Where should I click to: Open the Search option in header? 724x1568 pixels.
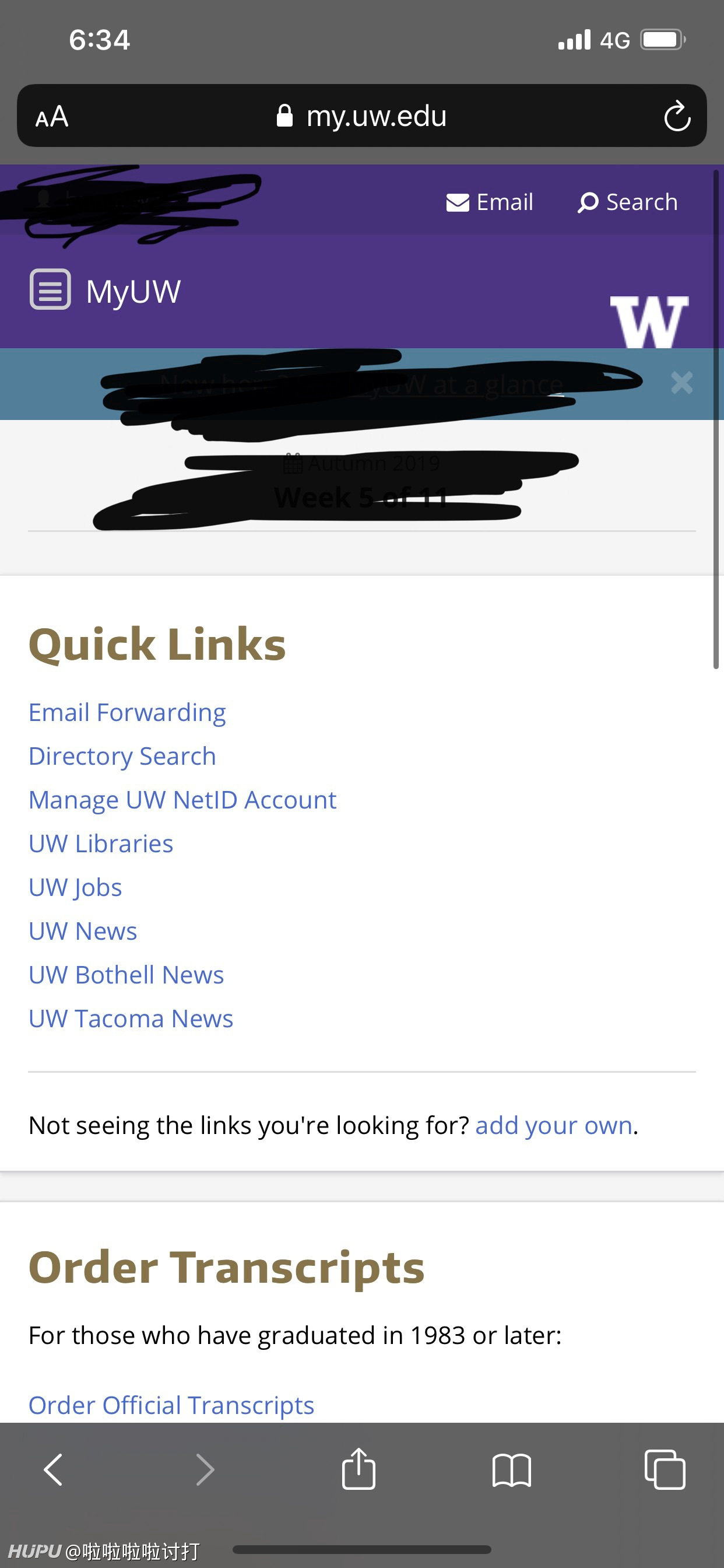coord(627,202)
